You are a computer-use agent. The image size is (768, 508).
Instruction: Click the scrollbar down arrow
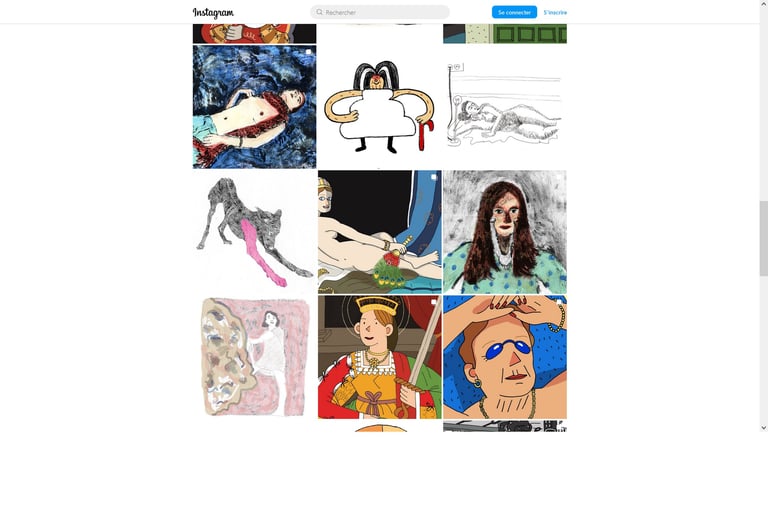764,427
